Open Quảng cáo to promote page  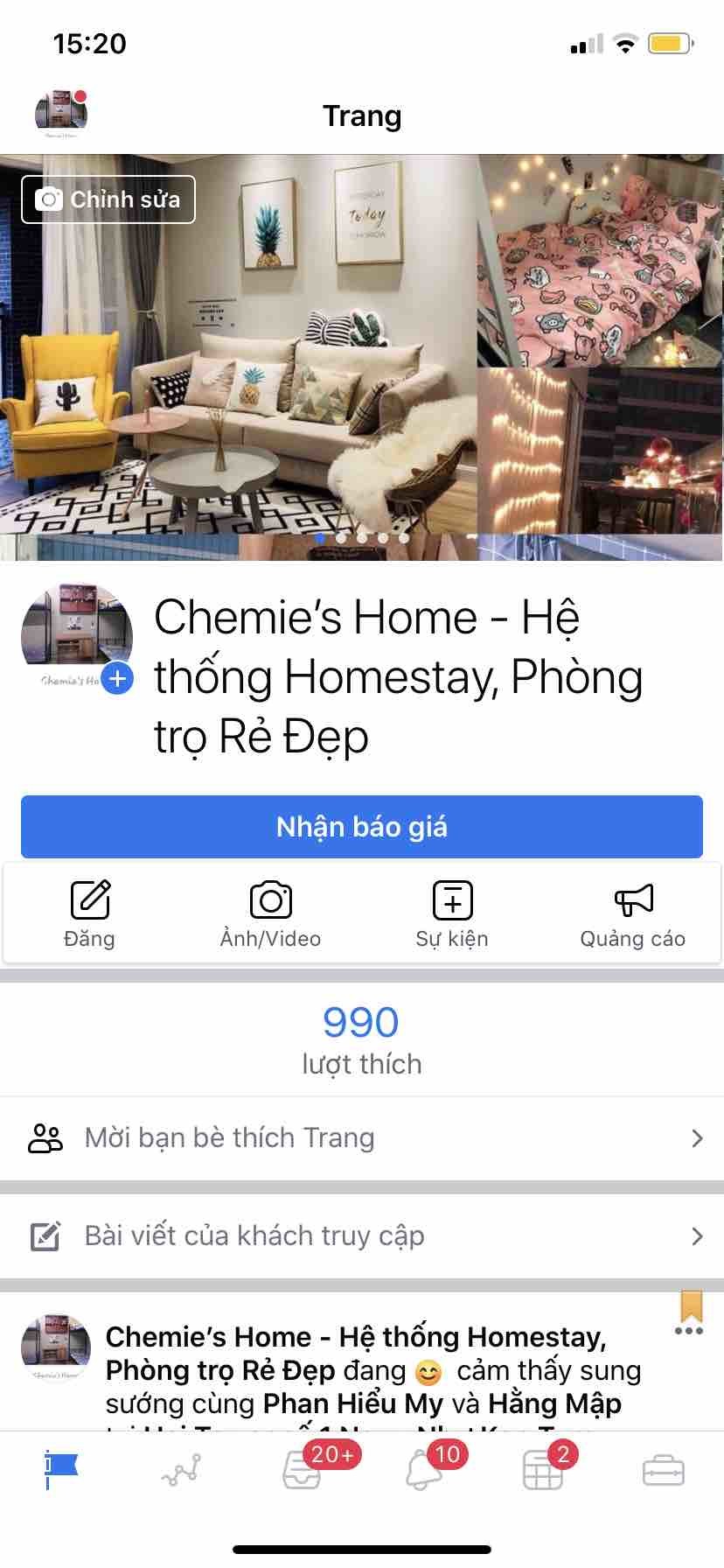[x=632, y=913]
